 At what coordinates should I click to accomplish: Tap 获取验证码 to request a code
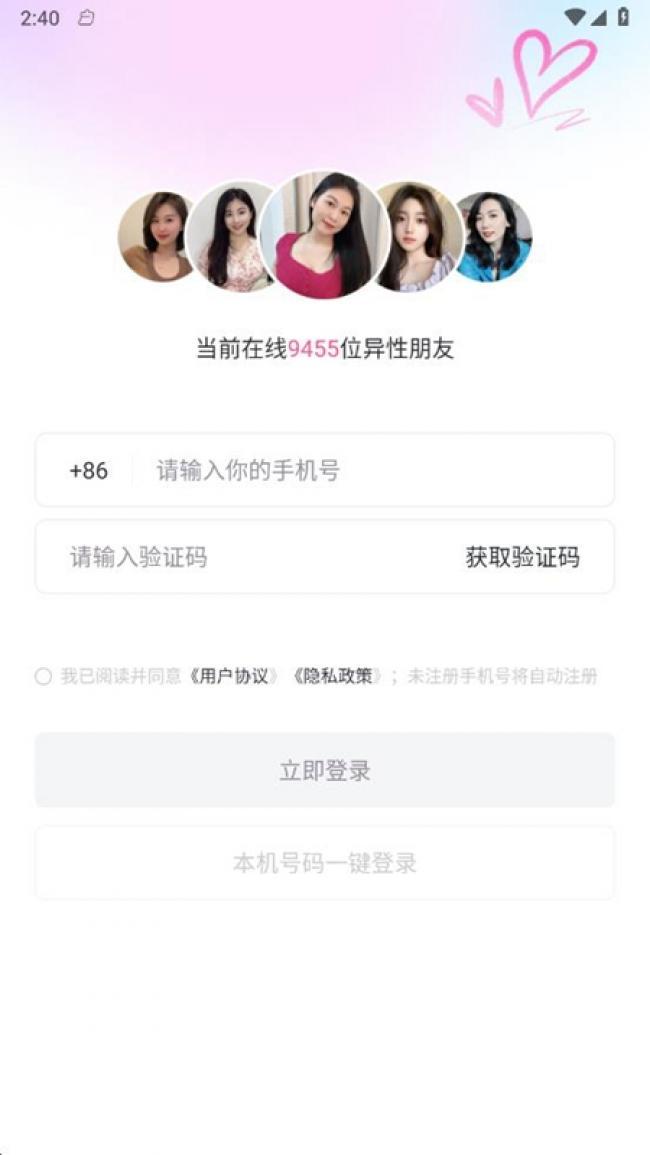click(x=522, y=557)
